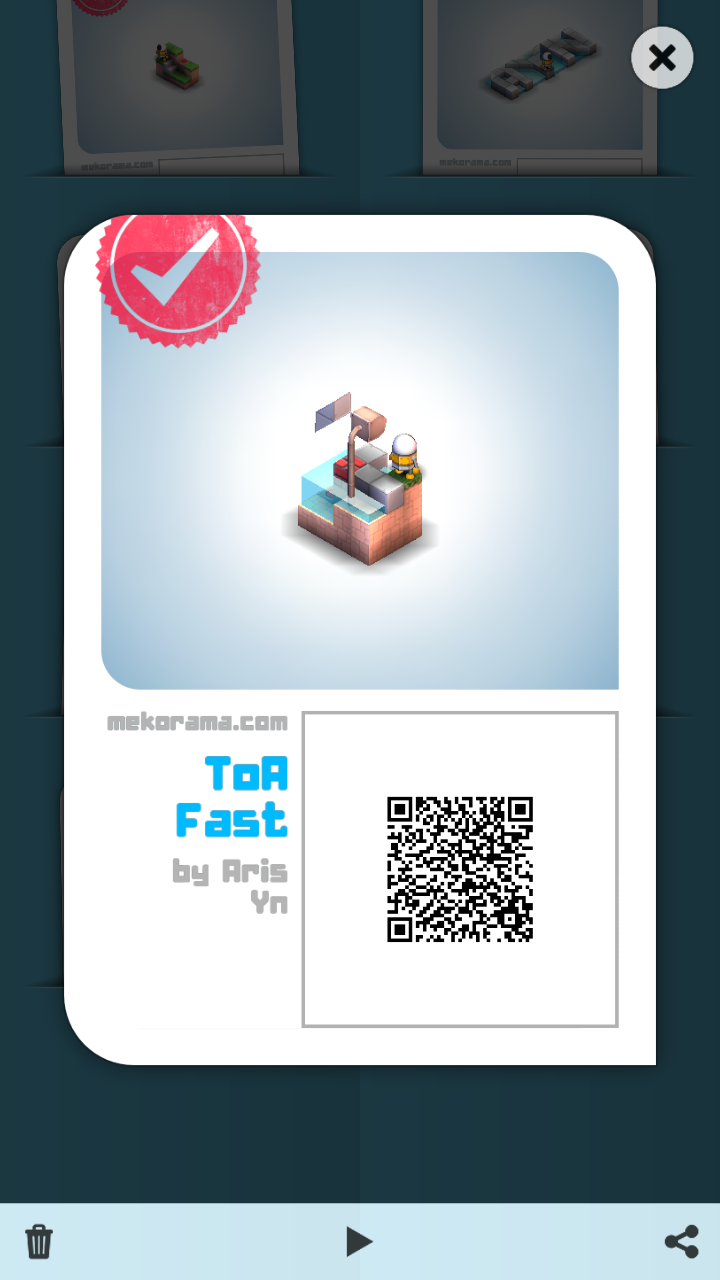
Task: Play the ToA Fast level
Action: 359,1241
